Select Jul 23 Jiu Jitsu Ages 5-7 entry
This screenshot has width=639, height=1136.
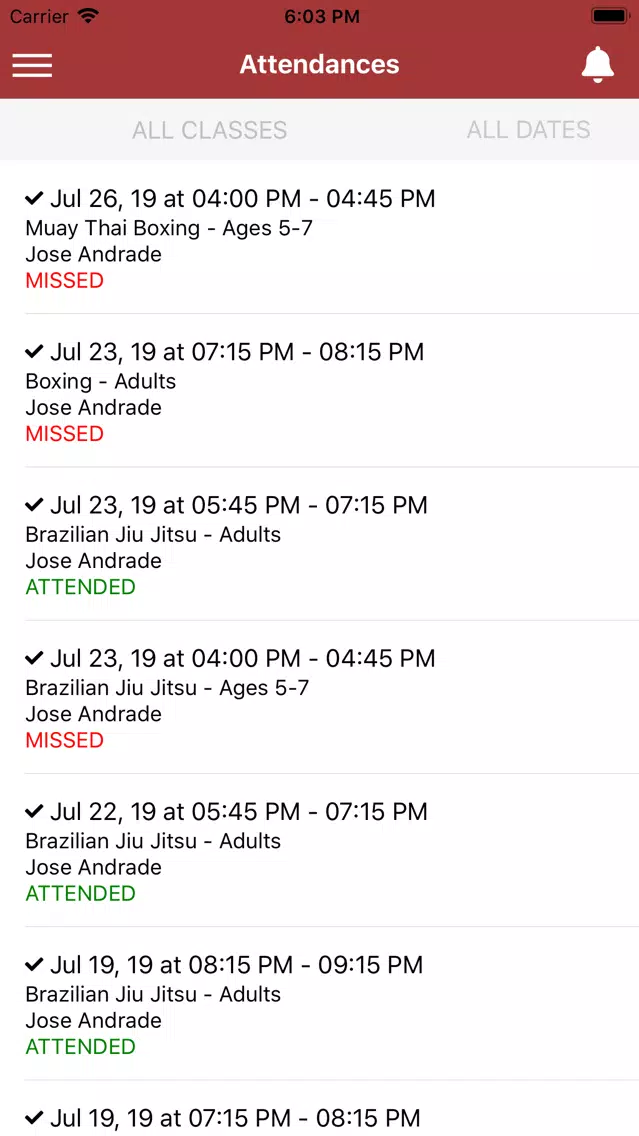320,698
